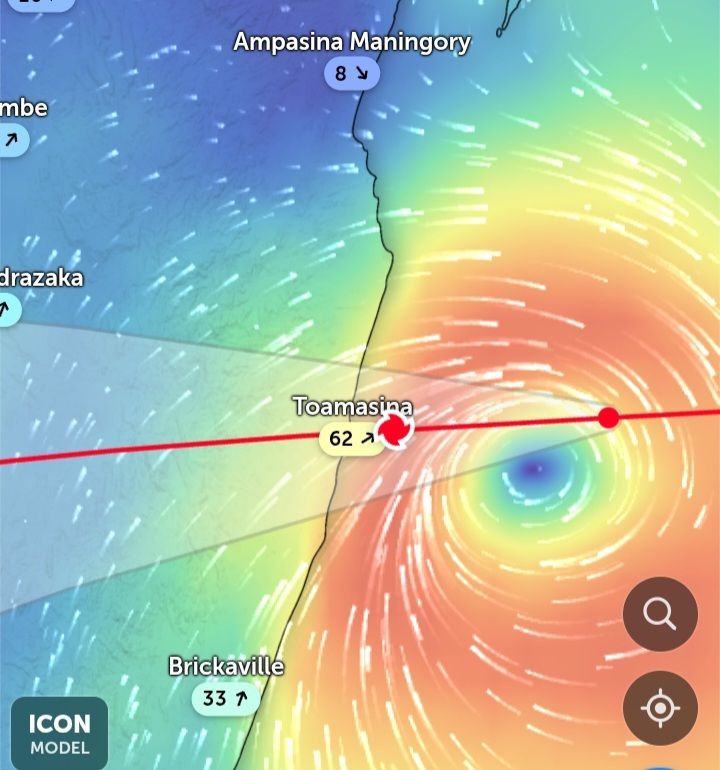Select the Brickaville wind marker
This screenshot has height=770, width=720.
[x=225, y=698]
